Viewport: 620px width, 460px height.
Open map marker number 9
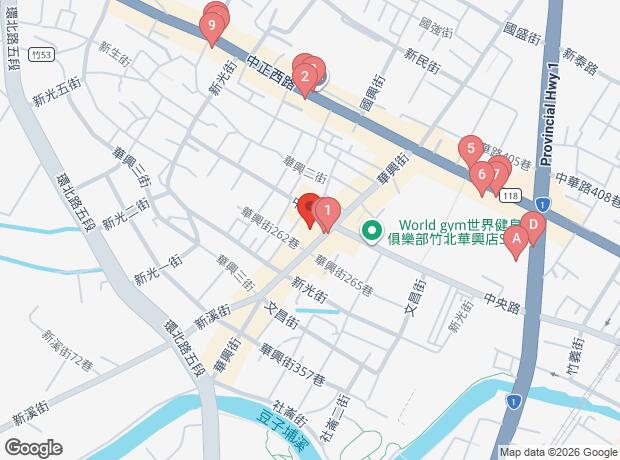pos(211,26)
